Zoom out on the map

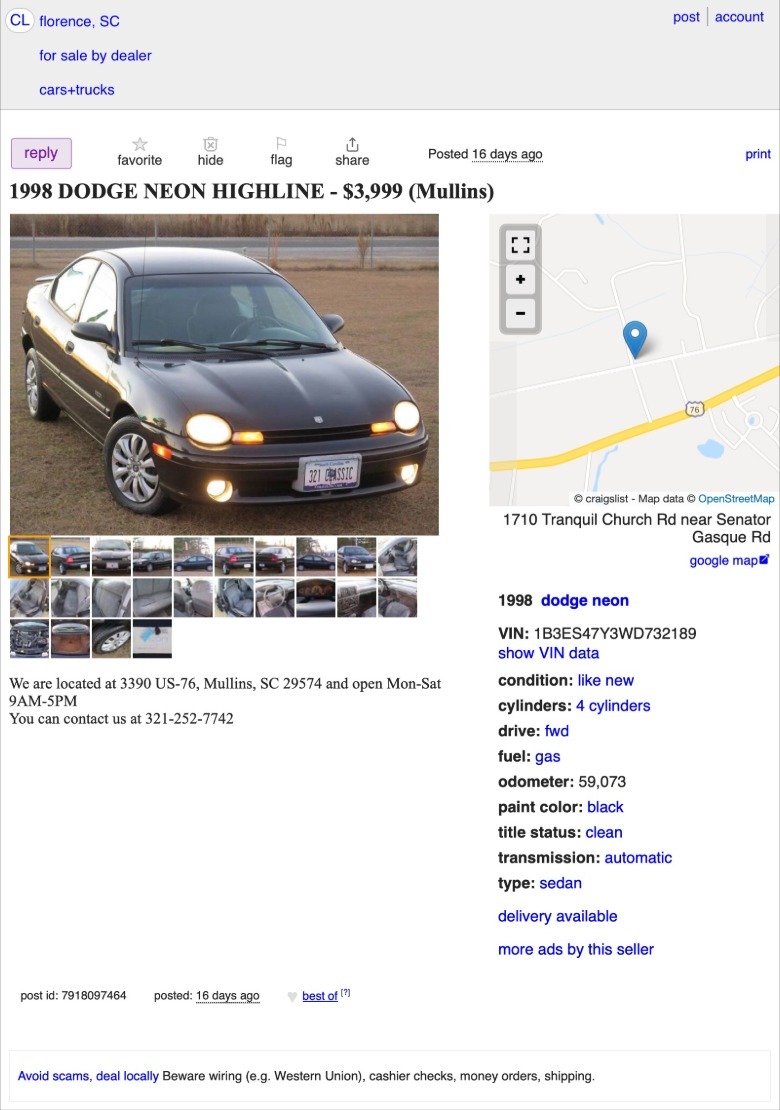[520, 313]
